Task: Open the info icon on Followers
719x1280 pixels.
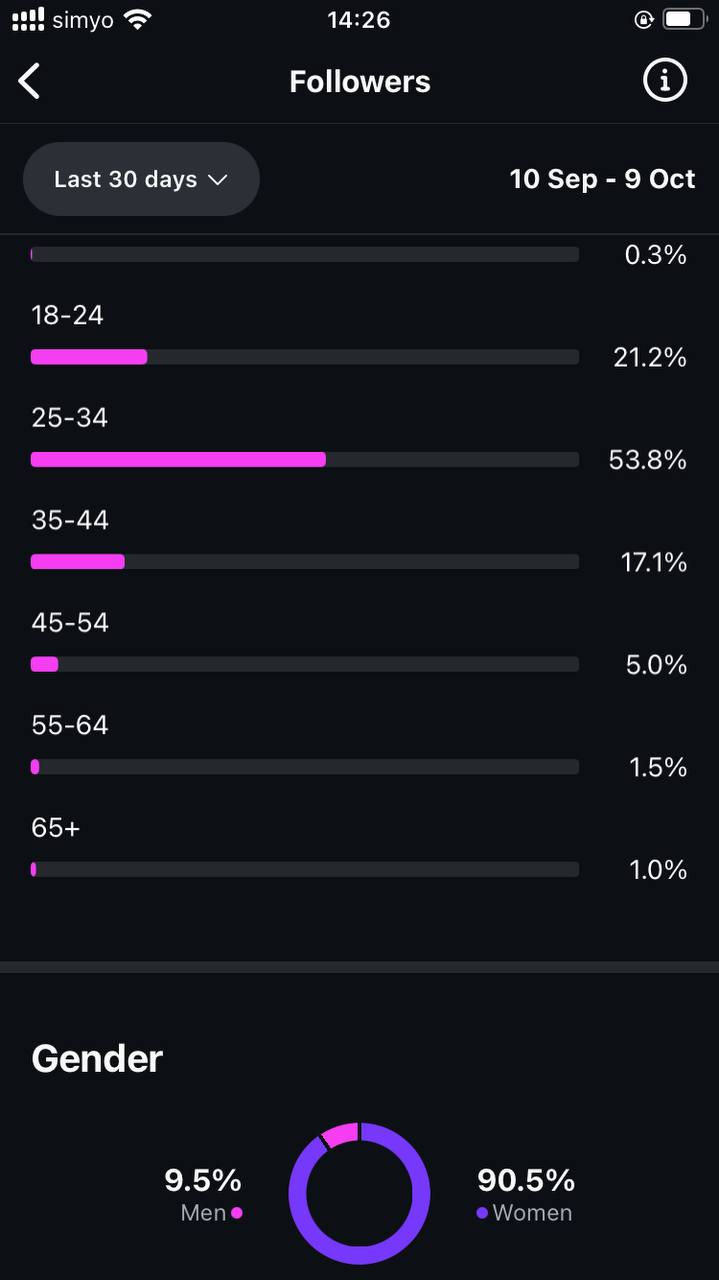Action: point(665,80)
